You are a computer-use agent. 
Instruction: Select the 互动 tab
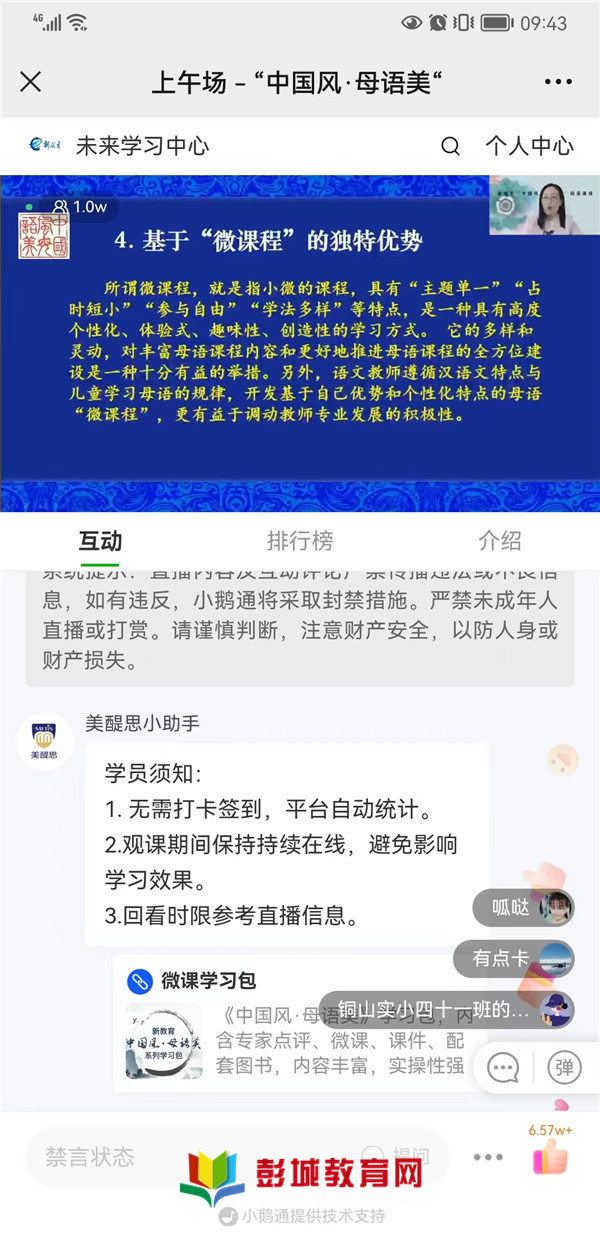point(100,541)
